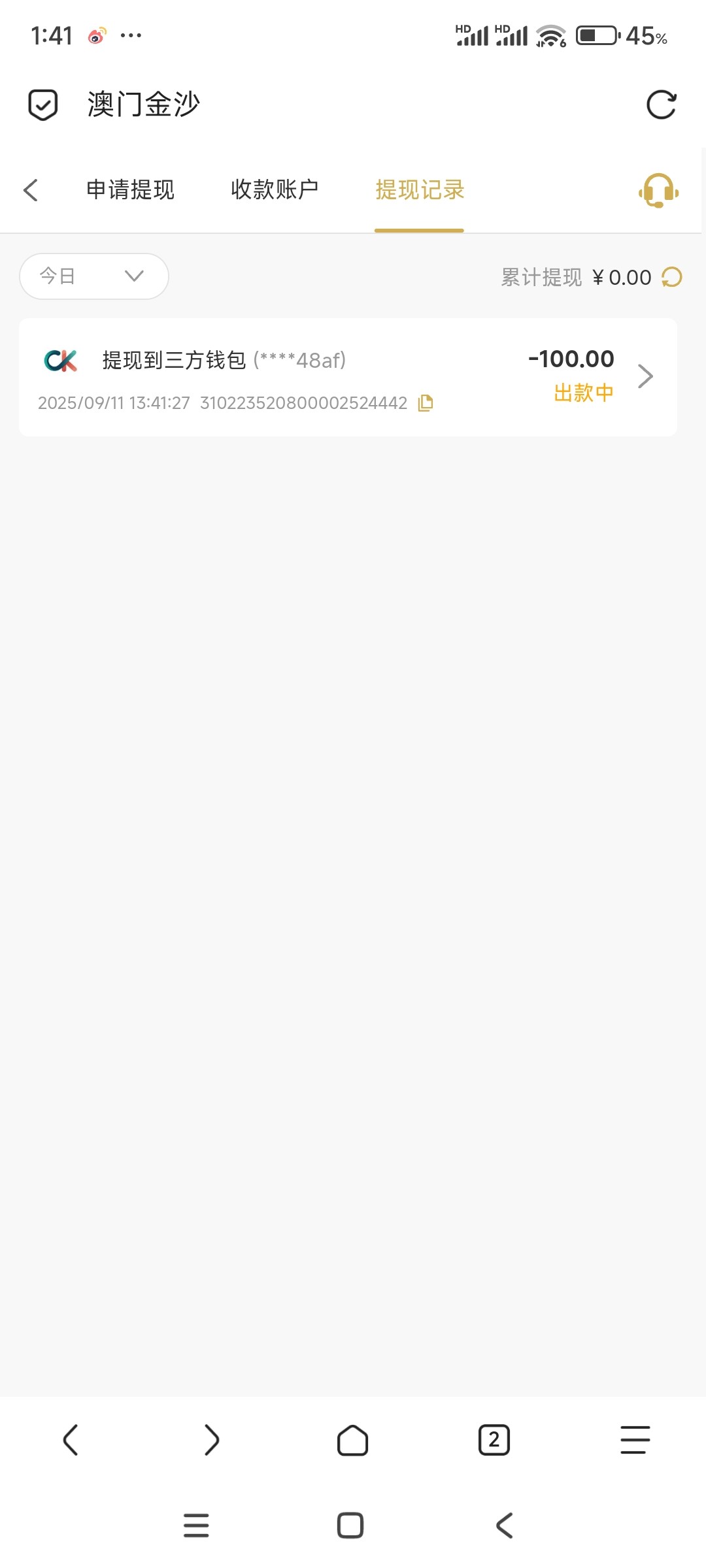This screenshot has width=706, height=1568.
Task: Tap the browser back arrow in toolbar
Action: (x=71, y=1440)
